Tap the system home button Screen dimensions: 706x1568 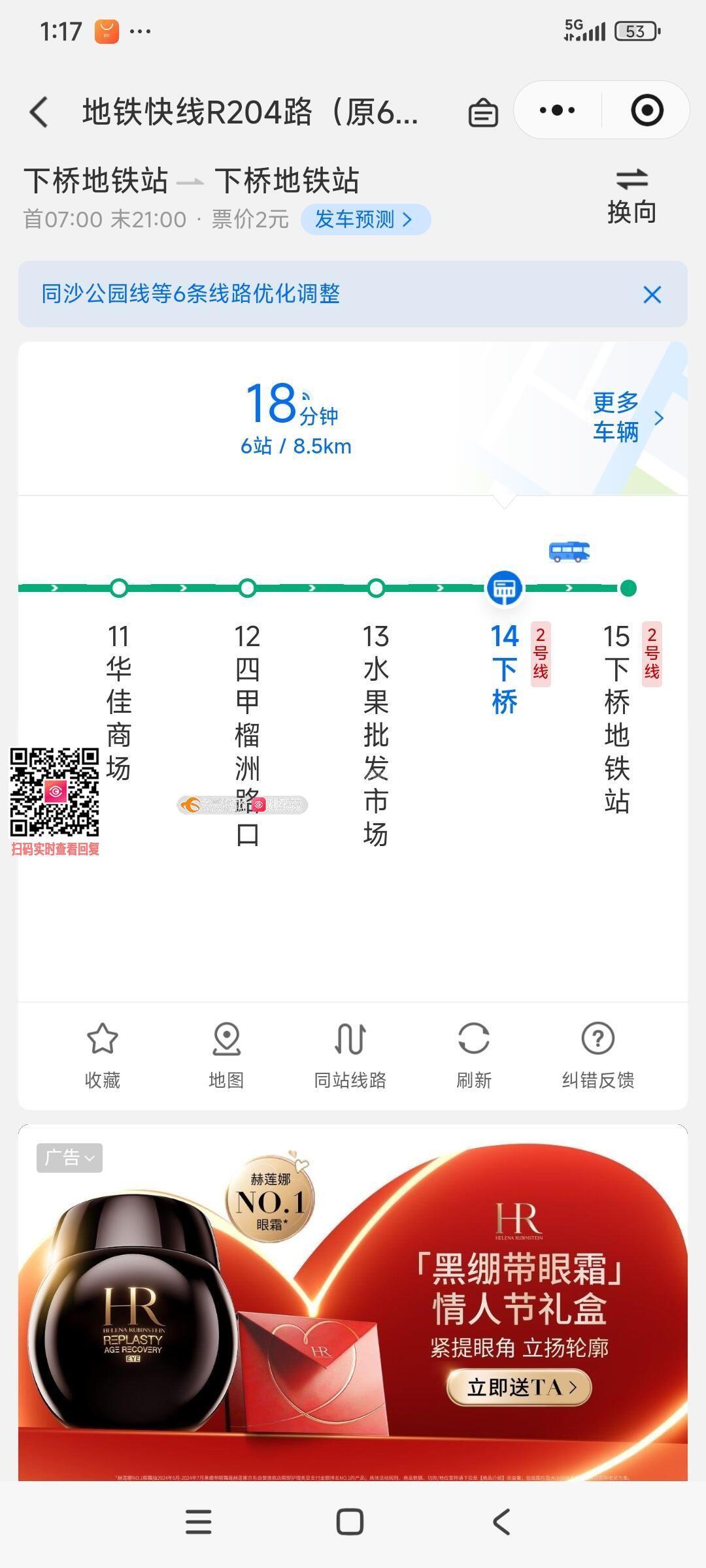[350, 1522]
